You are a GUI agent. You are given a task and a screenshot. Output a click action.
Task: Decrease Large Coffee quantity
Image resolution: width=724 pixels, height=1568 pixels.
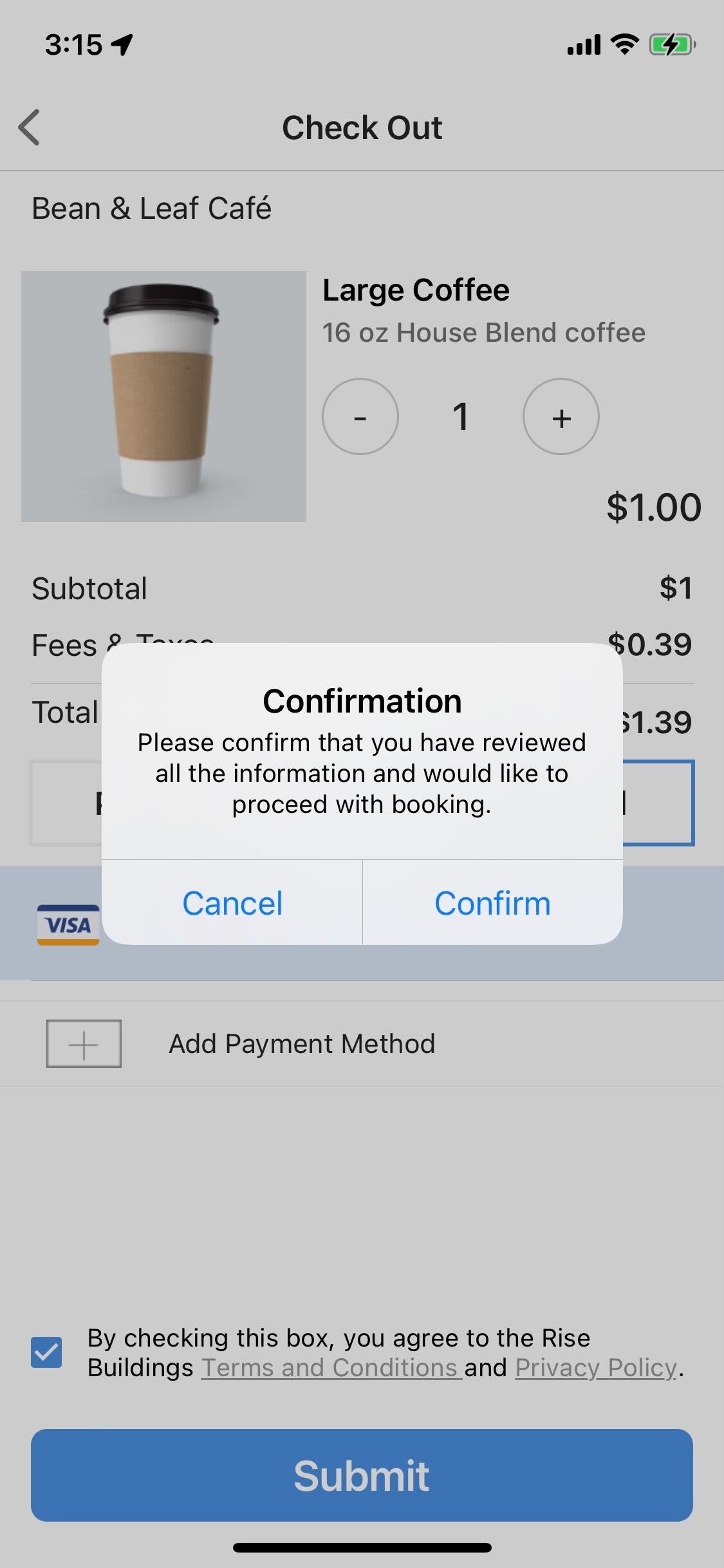coord(360,417)
